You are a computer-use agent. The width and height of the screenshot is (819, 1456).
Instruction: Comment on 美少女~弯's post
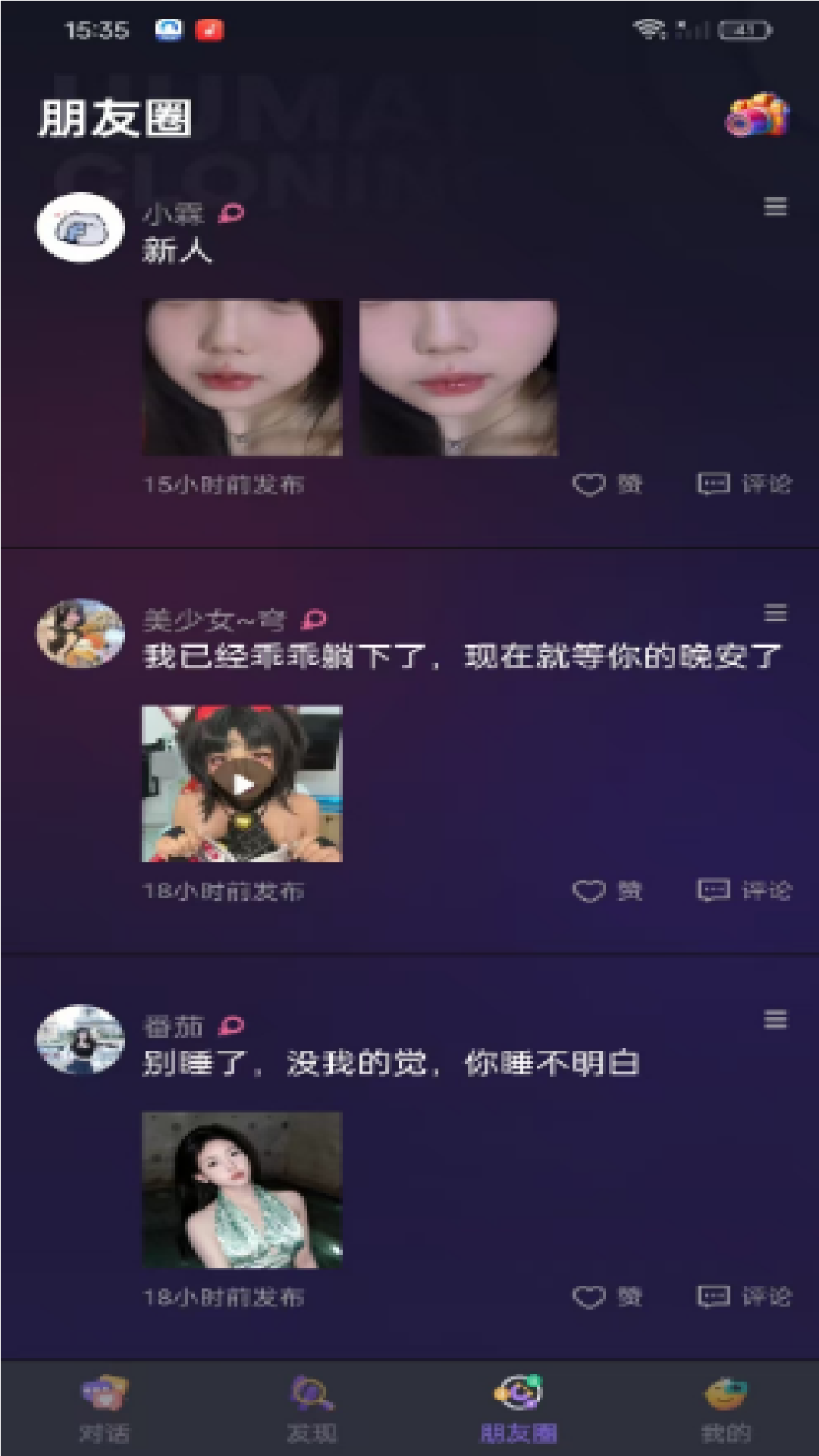tap(744, 890)
